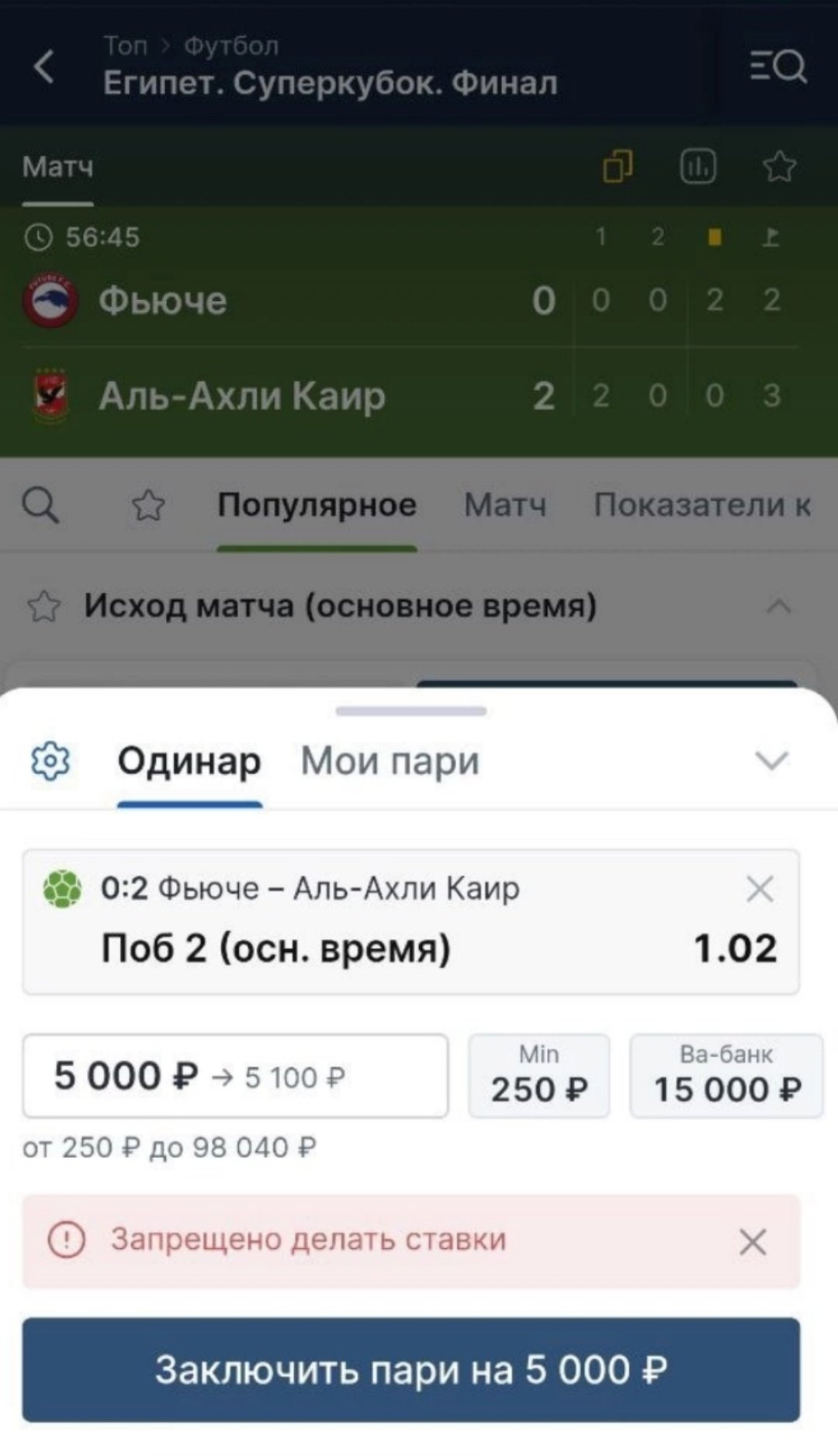This screenshot has height=1456, width=838.
Task: Add this match to favorites
Action: click(x=779, y=166)
